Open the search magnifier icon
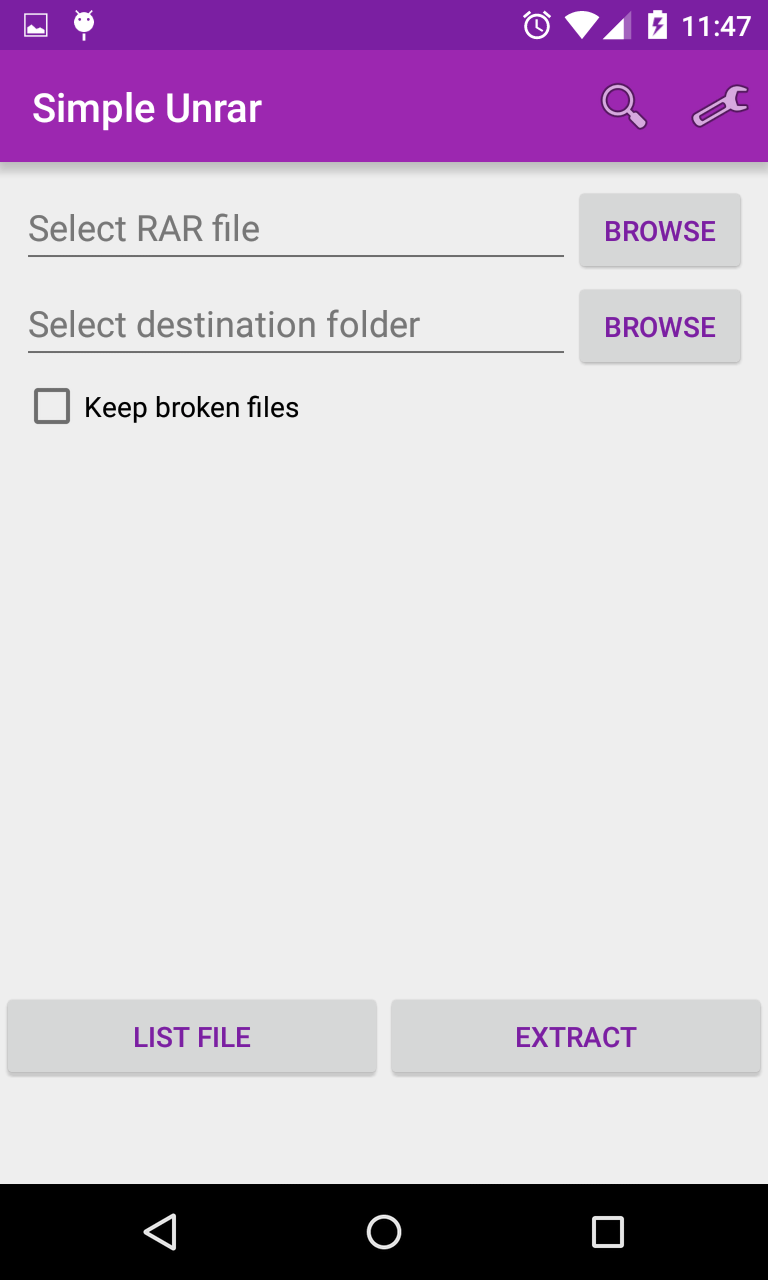 coord(623,107)
